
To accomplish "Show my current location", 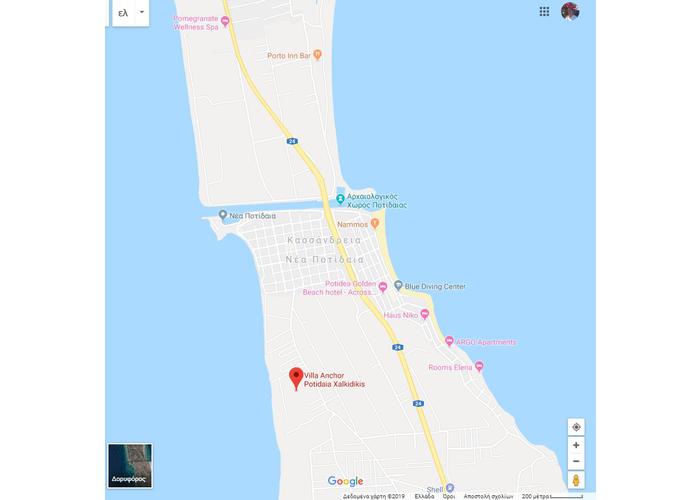I will [x=576, y=427].
